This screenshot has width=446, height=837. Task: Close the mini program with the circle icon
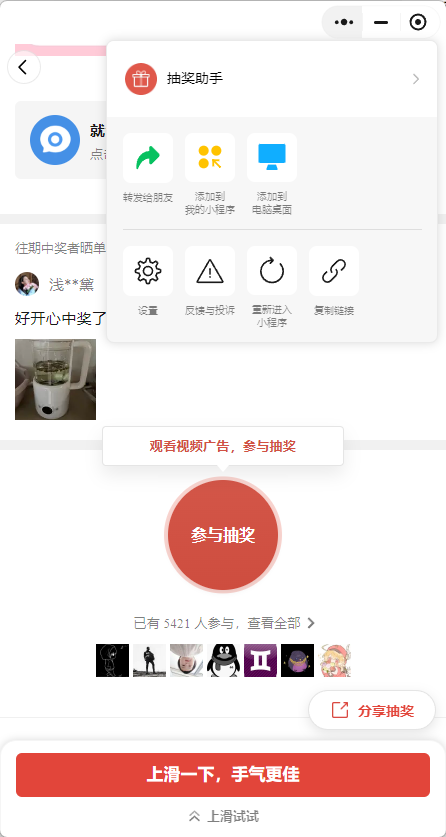point(418,22)
